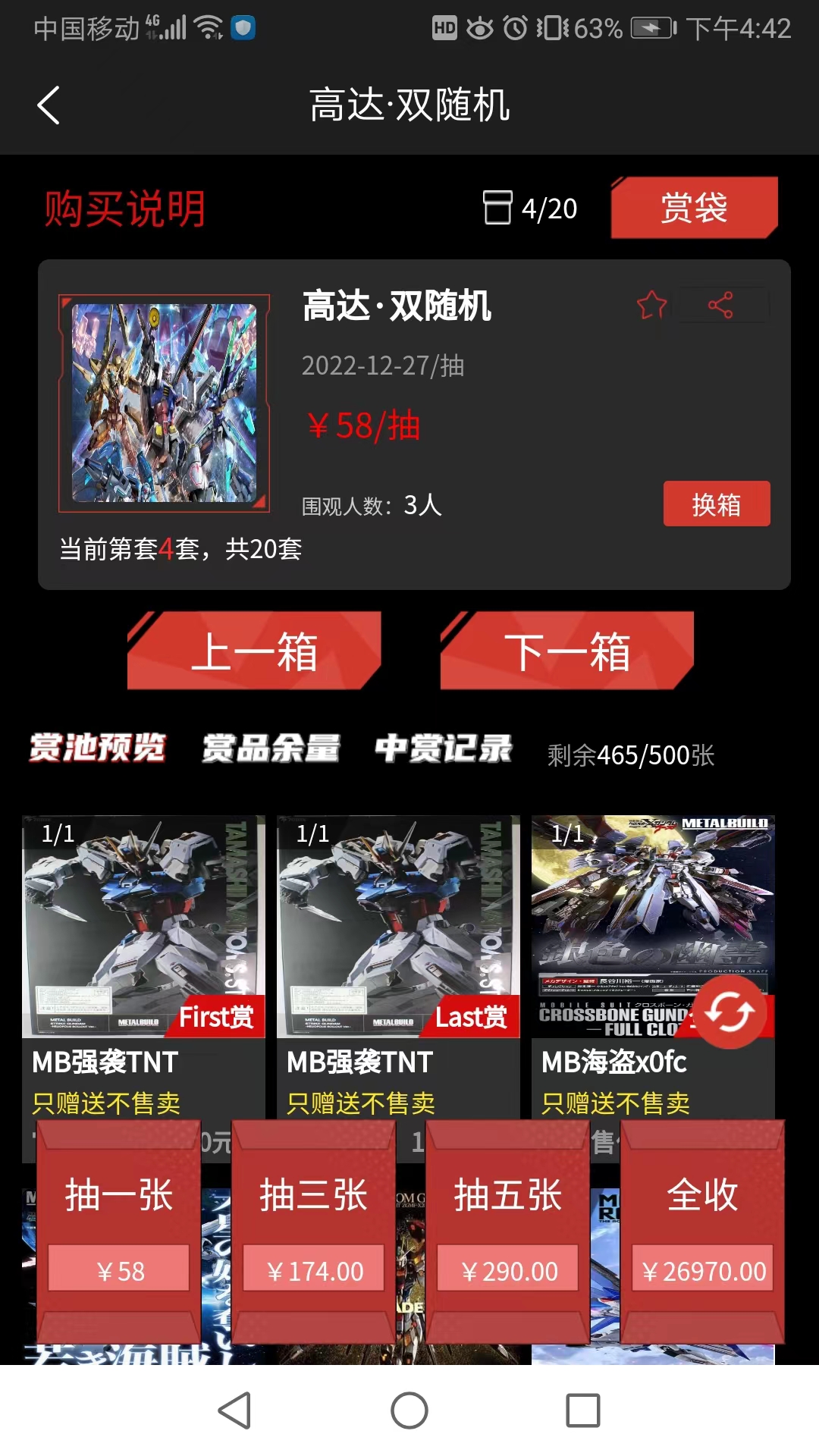Go back using the header arrow
Image resolution: width=819 pixels, height=1456 pixels.
[x=49, y=105]
